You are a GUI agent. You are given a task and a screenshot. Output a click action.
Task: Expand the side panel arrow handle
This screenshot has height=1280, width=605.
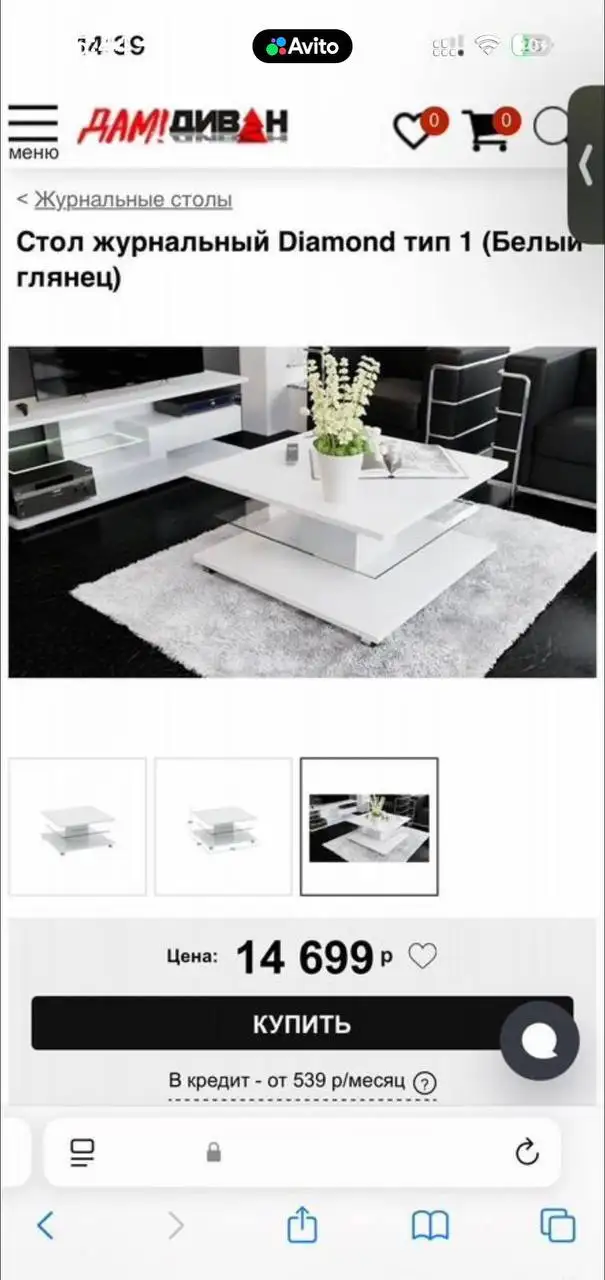coord(587,165)
